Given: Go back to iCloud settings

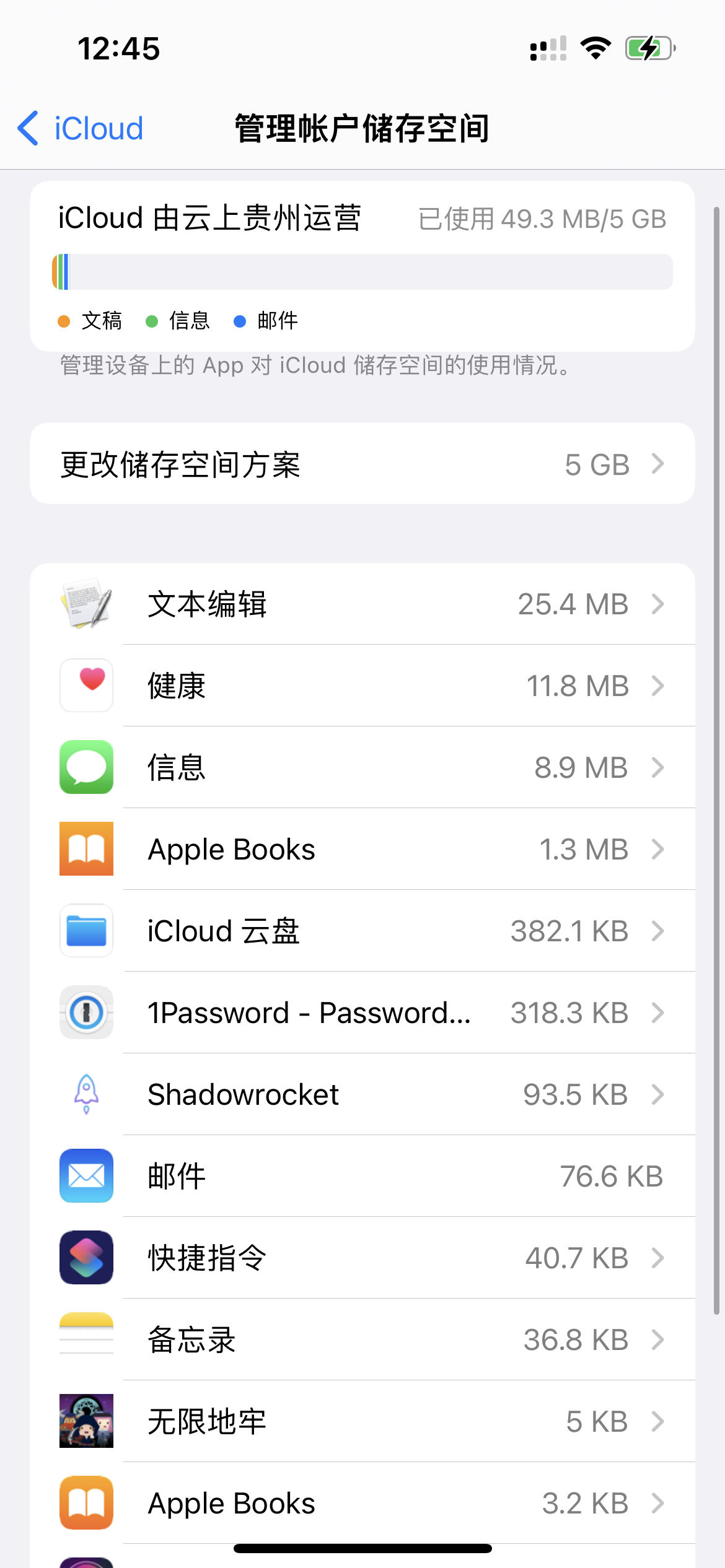Looking at the screenshot, I should pyautogui.click(x=81, y=129).
